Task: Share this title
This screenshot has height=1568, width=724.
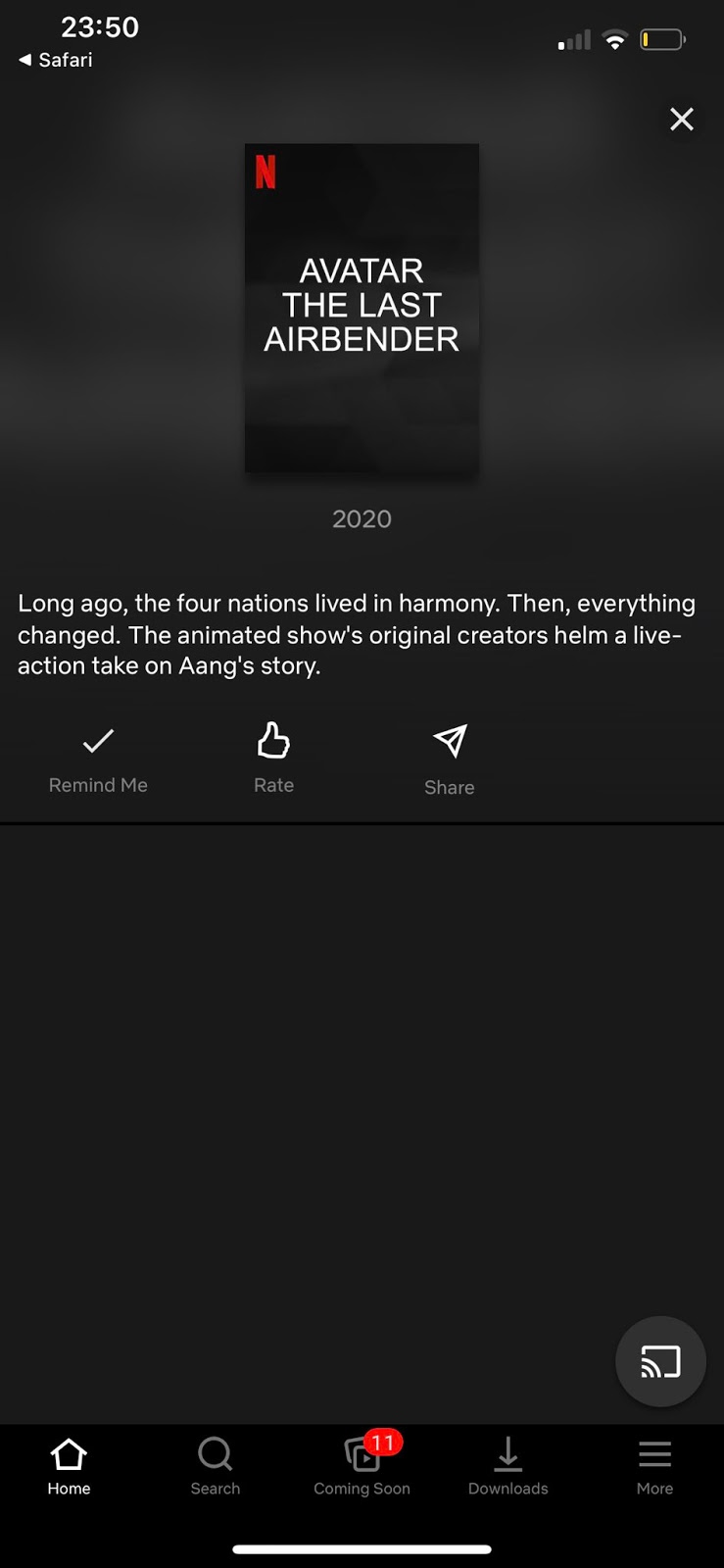Action: pyautogui.click(x=450, y=760)
